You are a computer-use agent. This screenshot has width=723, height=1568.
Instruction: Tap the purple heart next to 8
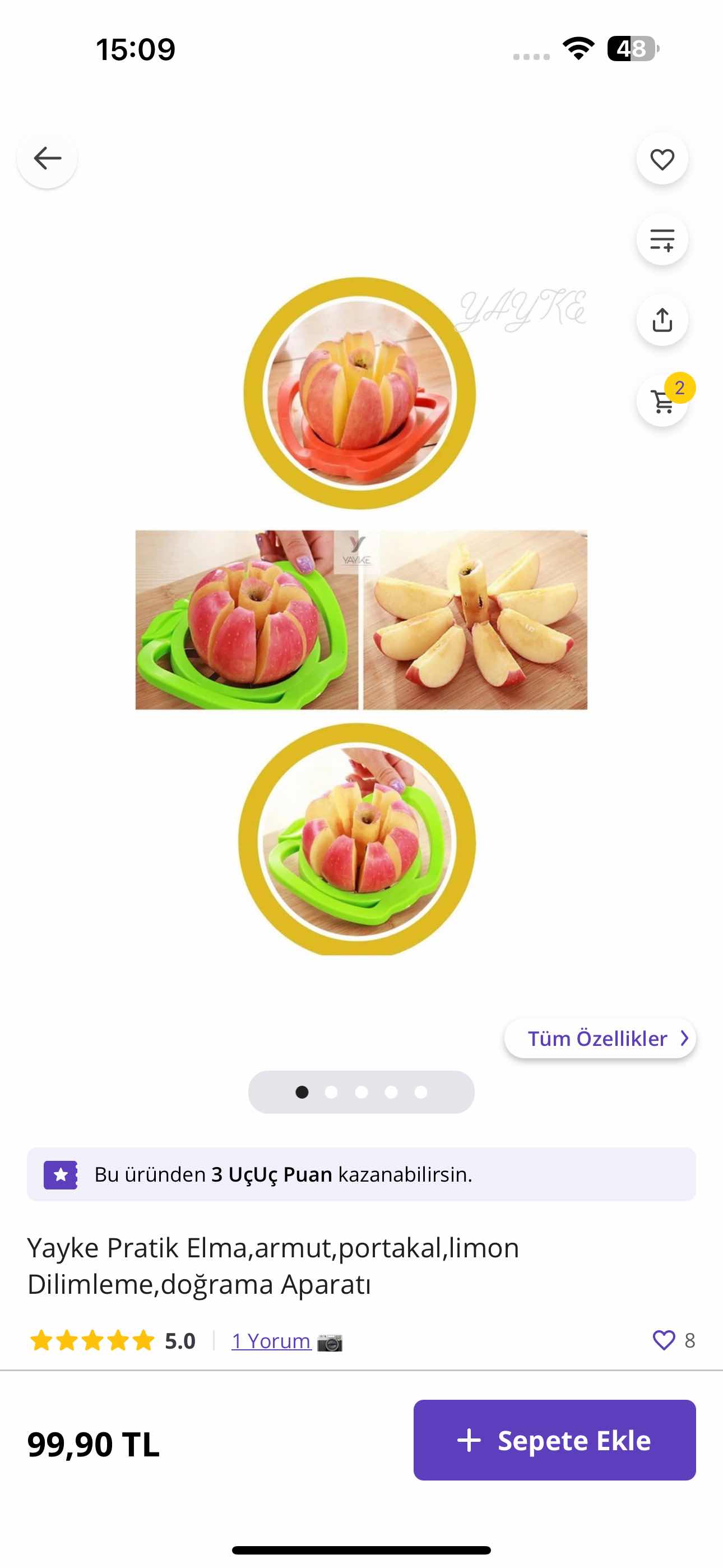(x=664, y=1340)
